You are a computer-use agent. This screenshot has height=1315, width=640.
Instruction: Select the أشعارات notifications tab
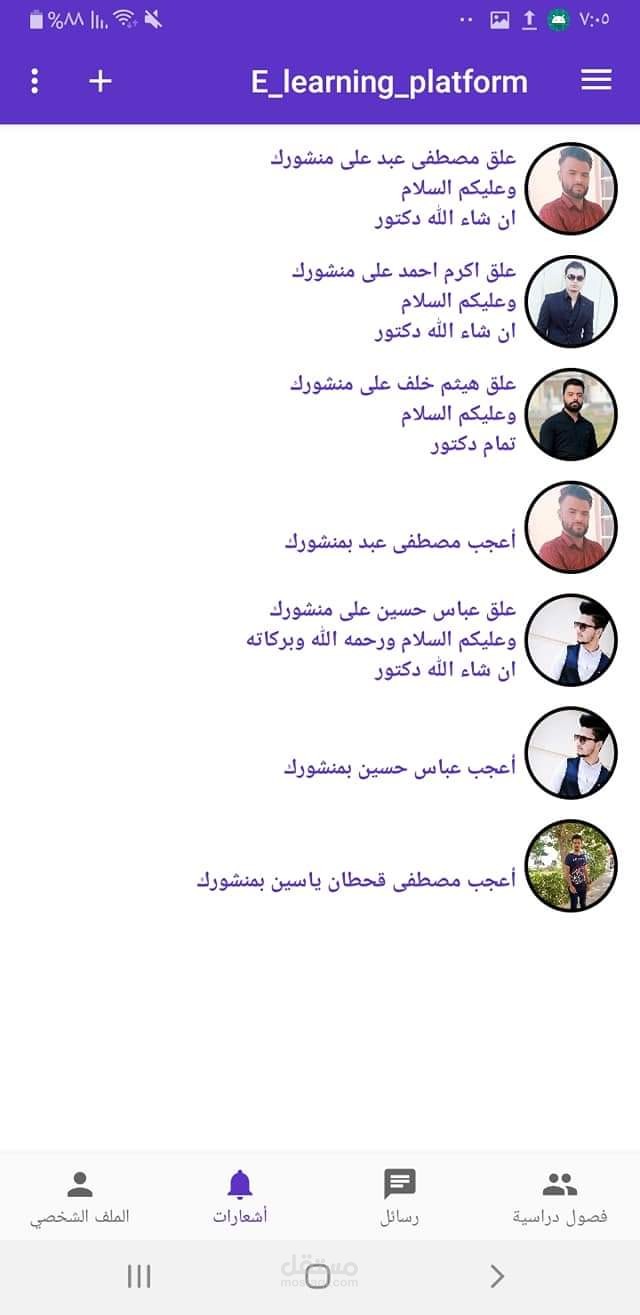pos(240,1197)
